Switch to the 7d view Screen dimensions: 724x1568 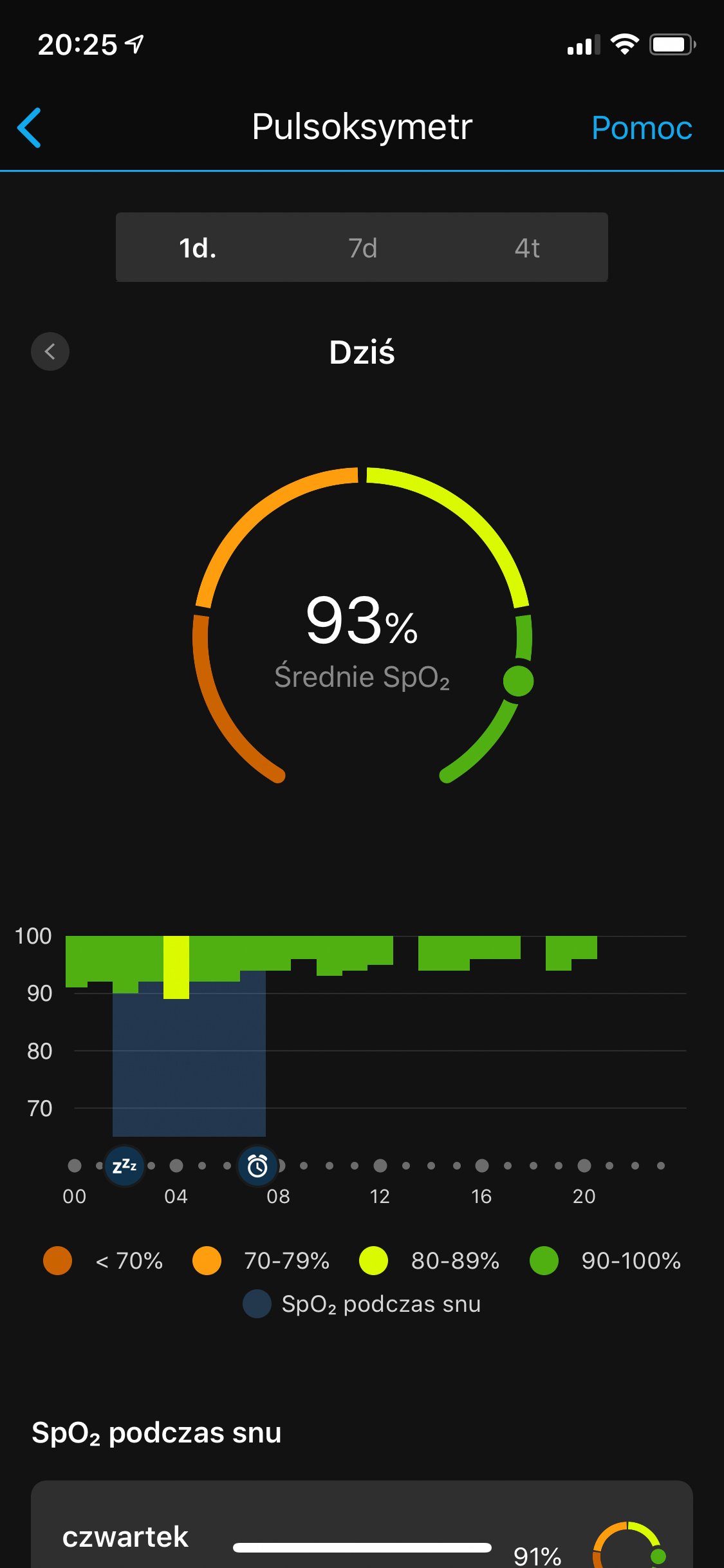(362, 248)
